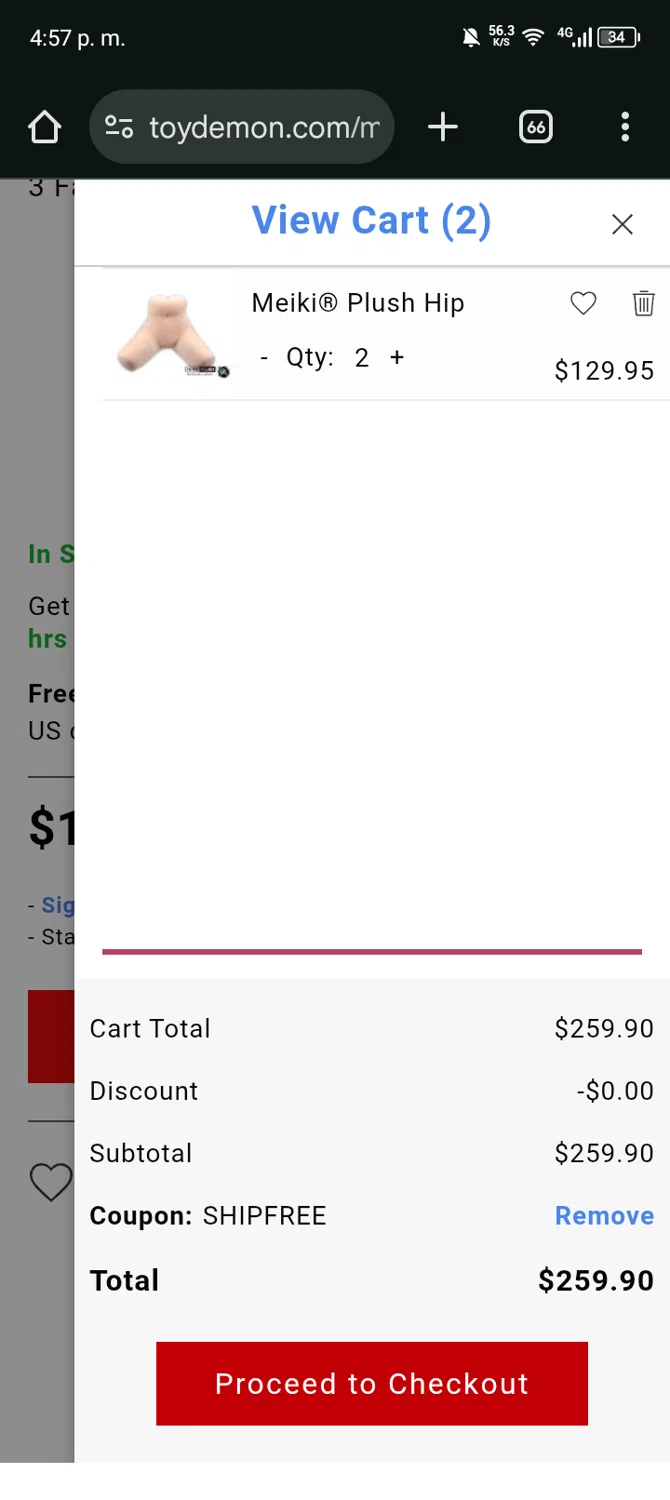This screenshot has width=670, height=1500.
Task: View site information for toydemon.com
Action: click(119, 127)
